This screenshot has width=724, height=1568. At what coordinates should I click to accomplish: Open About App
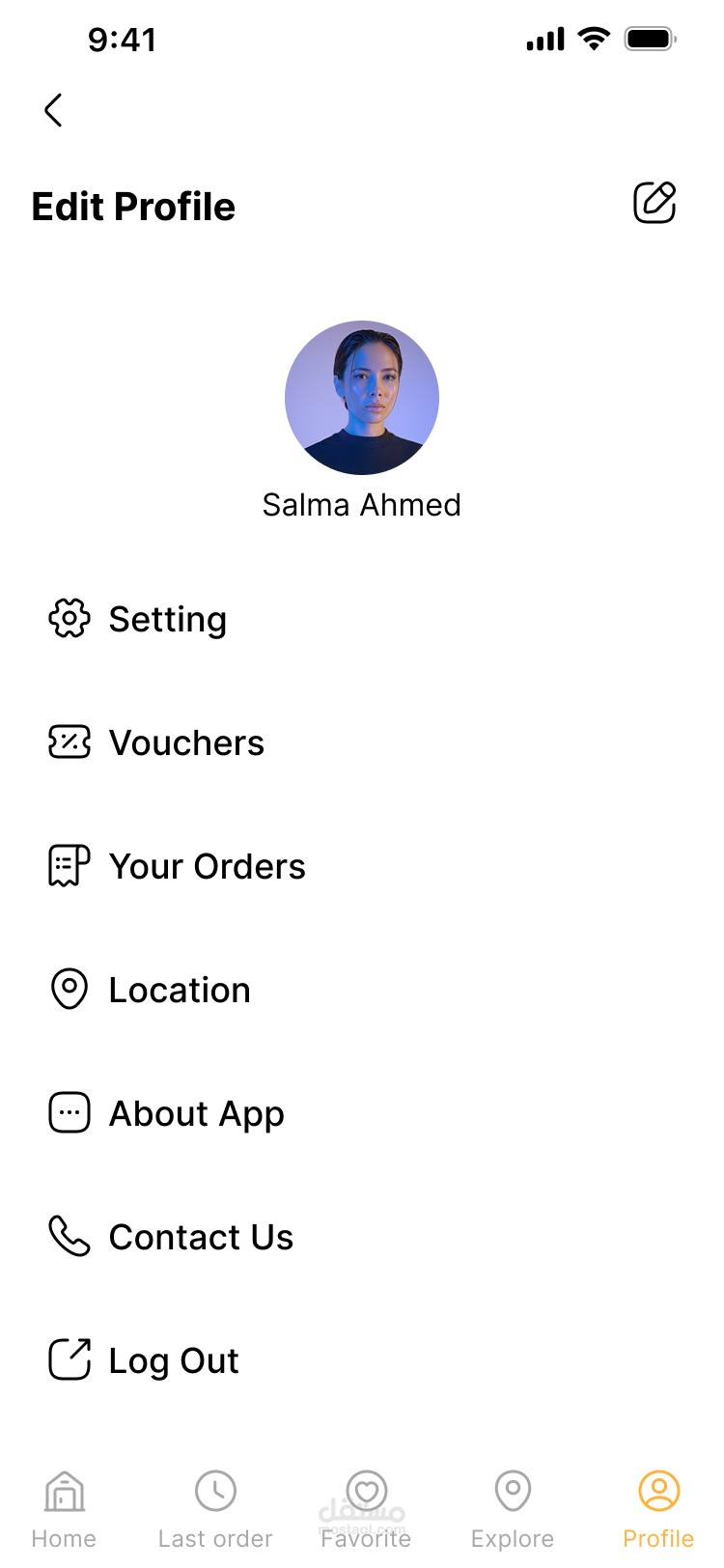click(196, 1113)
